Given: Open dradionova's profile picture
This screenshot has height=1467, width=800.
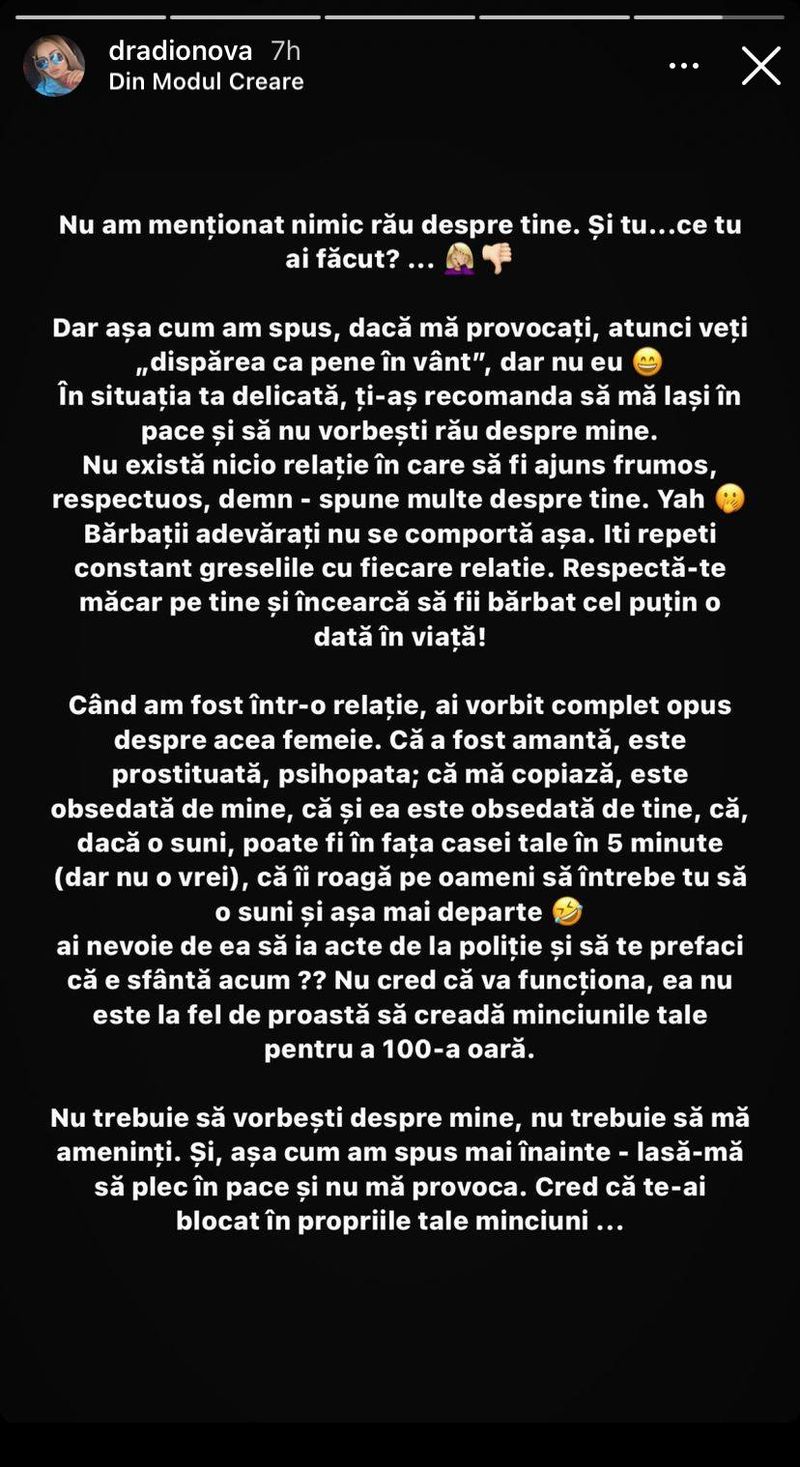Looking at the screenshot, I should coord(54,66).
